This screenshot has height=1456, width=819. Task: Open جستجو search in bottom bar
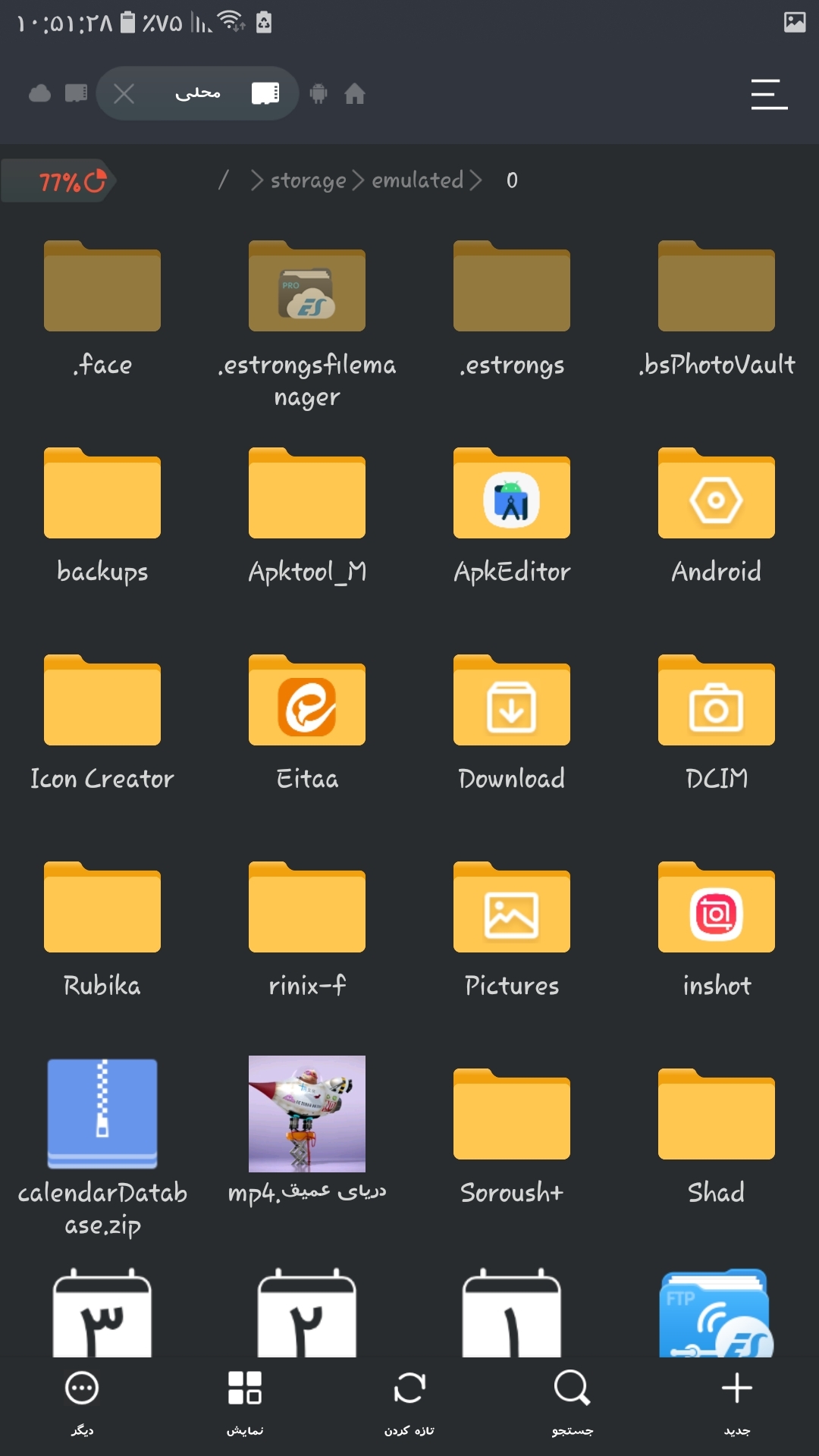tap(573, 1401)
